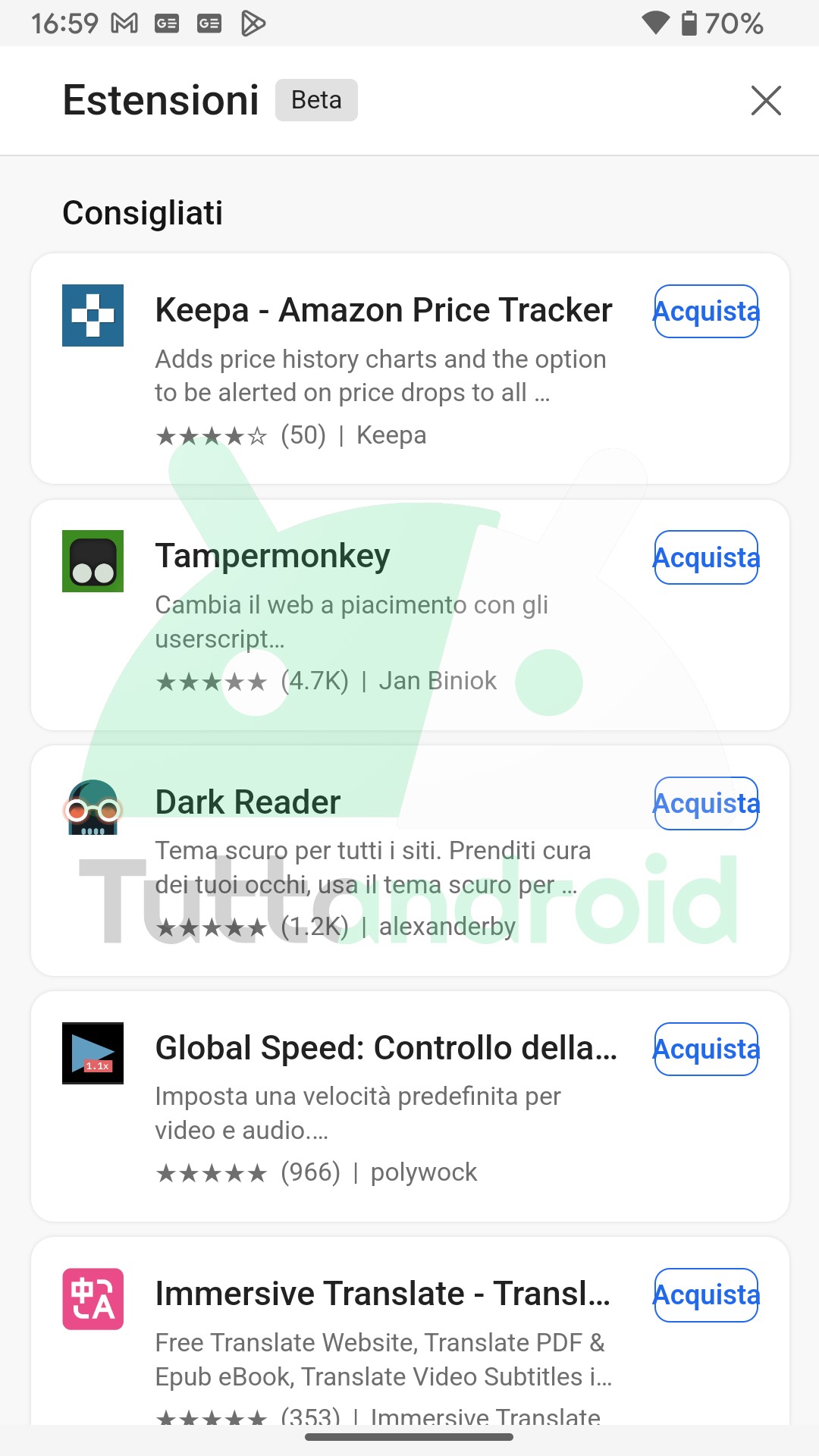
Task: Tap Acquista for Keepa Amazon Price Tracker
Action: pos(706,311)
